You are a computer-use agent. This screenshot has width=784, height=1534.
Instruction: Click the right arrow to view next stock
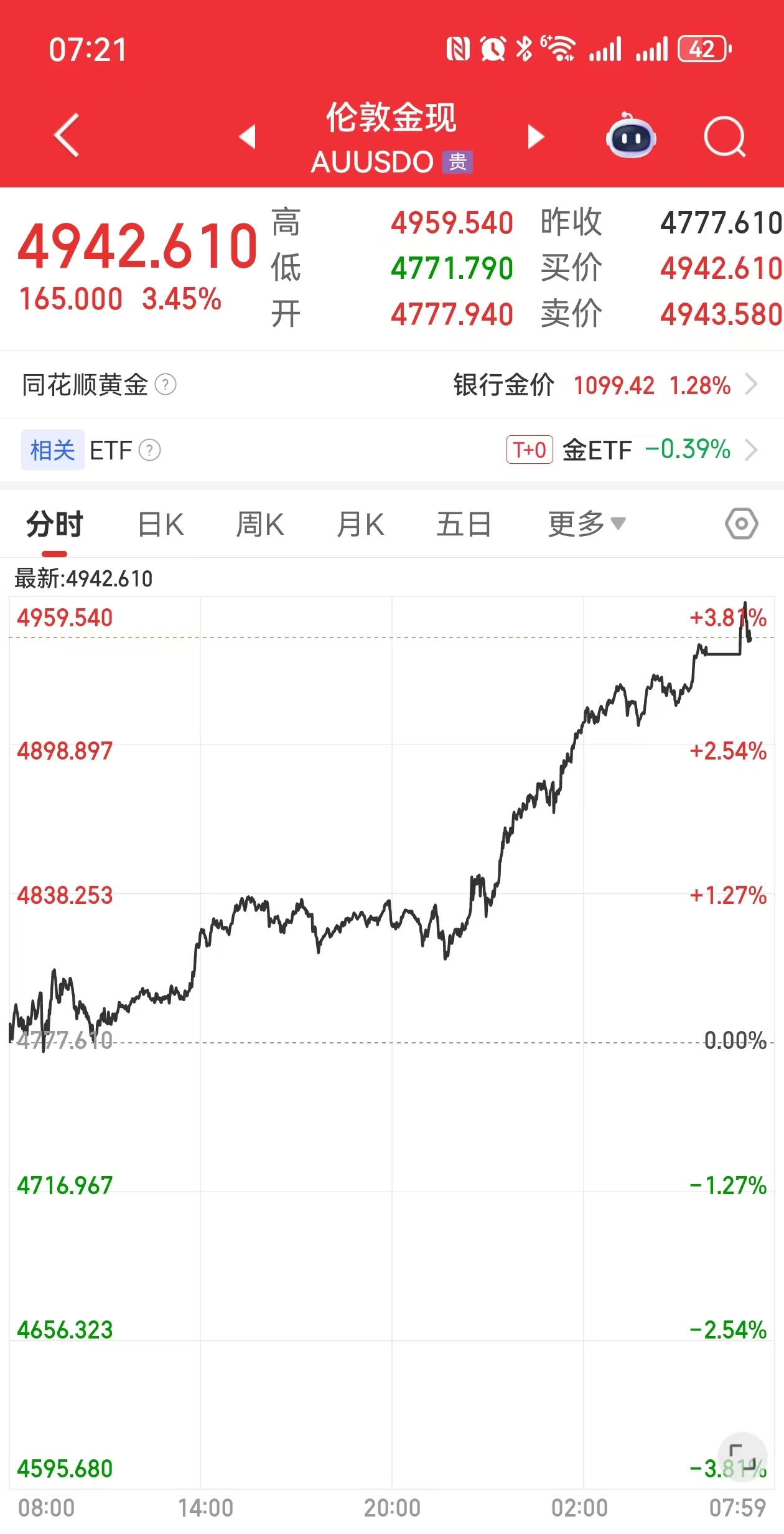tap(536, 136)
